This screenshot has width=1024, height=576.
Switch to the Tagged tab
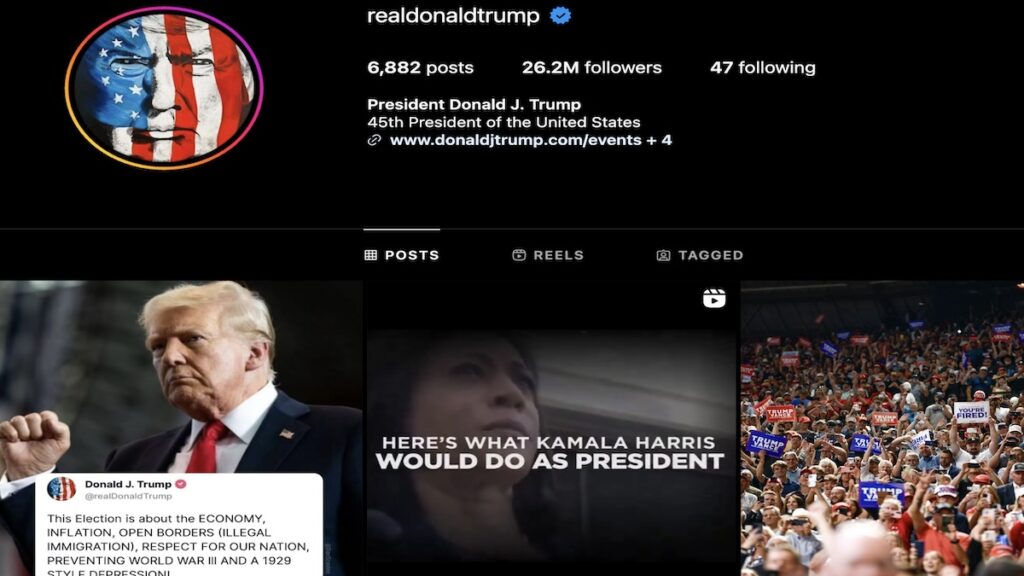(x=699, y=255)
